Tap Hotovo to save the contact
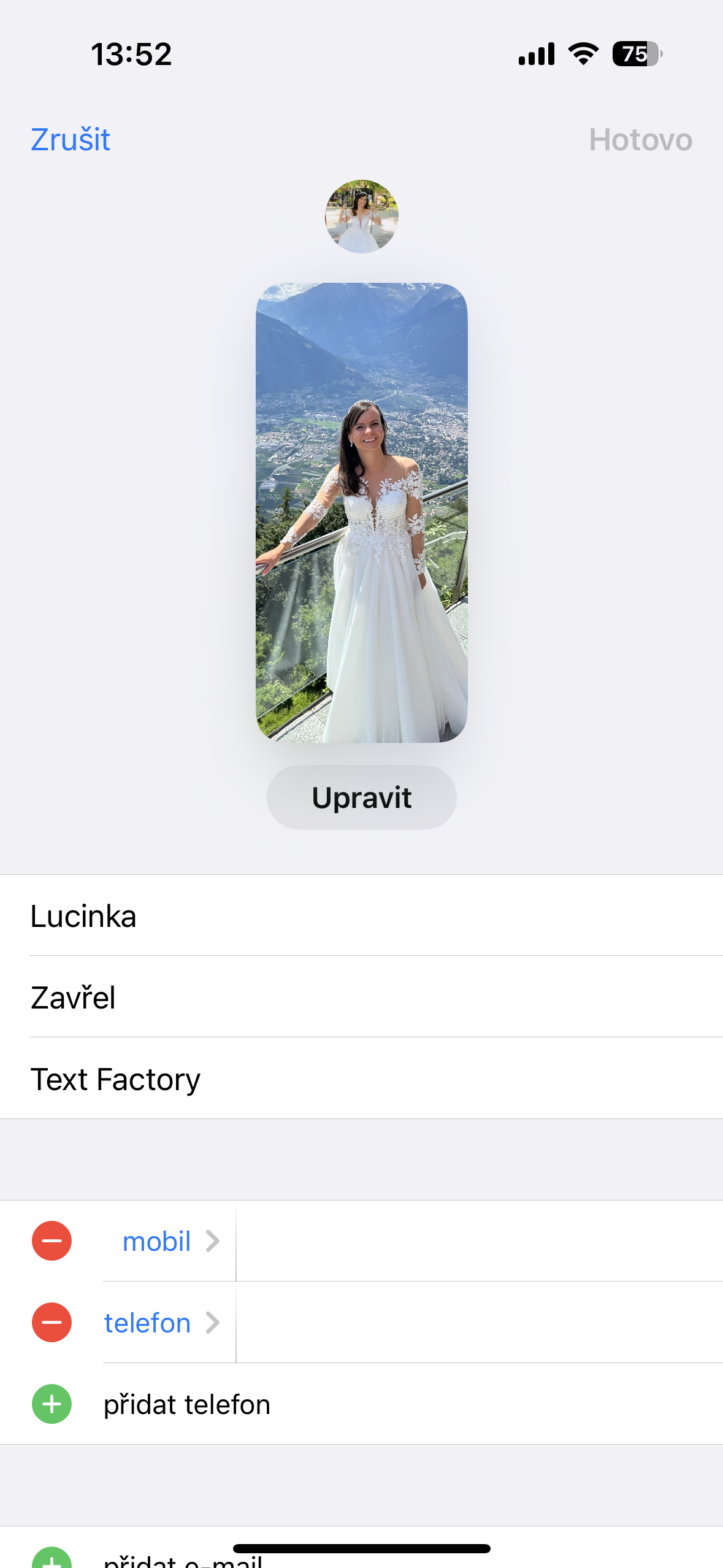Viewport: 723px width, 1568px height. [x=641, y=140]
